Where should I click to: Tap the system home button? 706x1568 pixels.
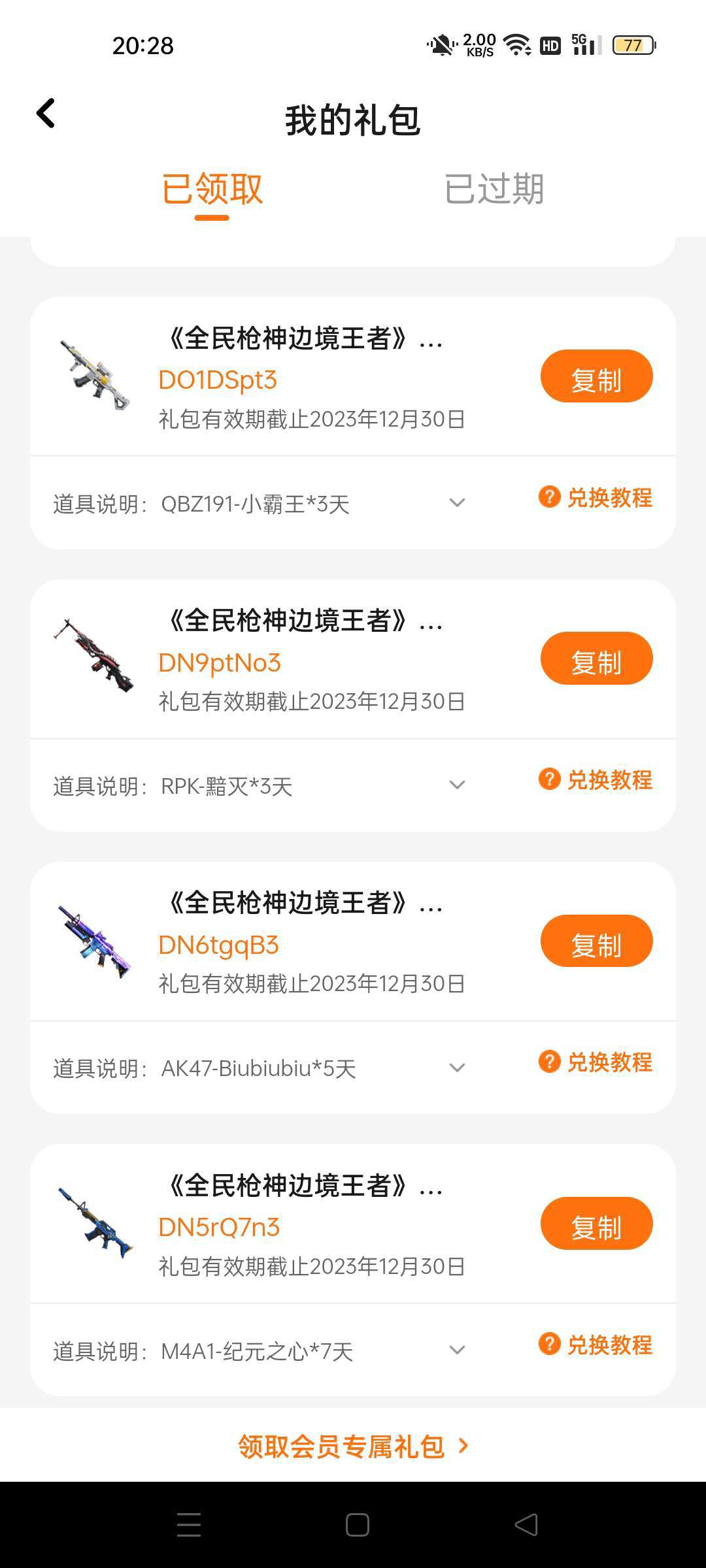click(x=357, y=1525)
